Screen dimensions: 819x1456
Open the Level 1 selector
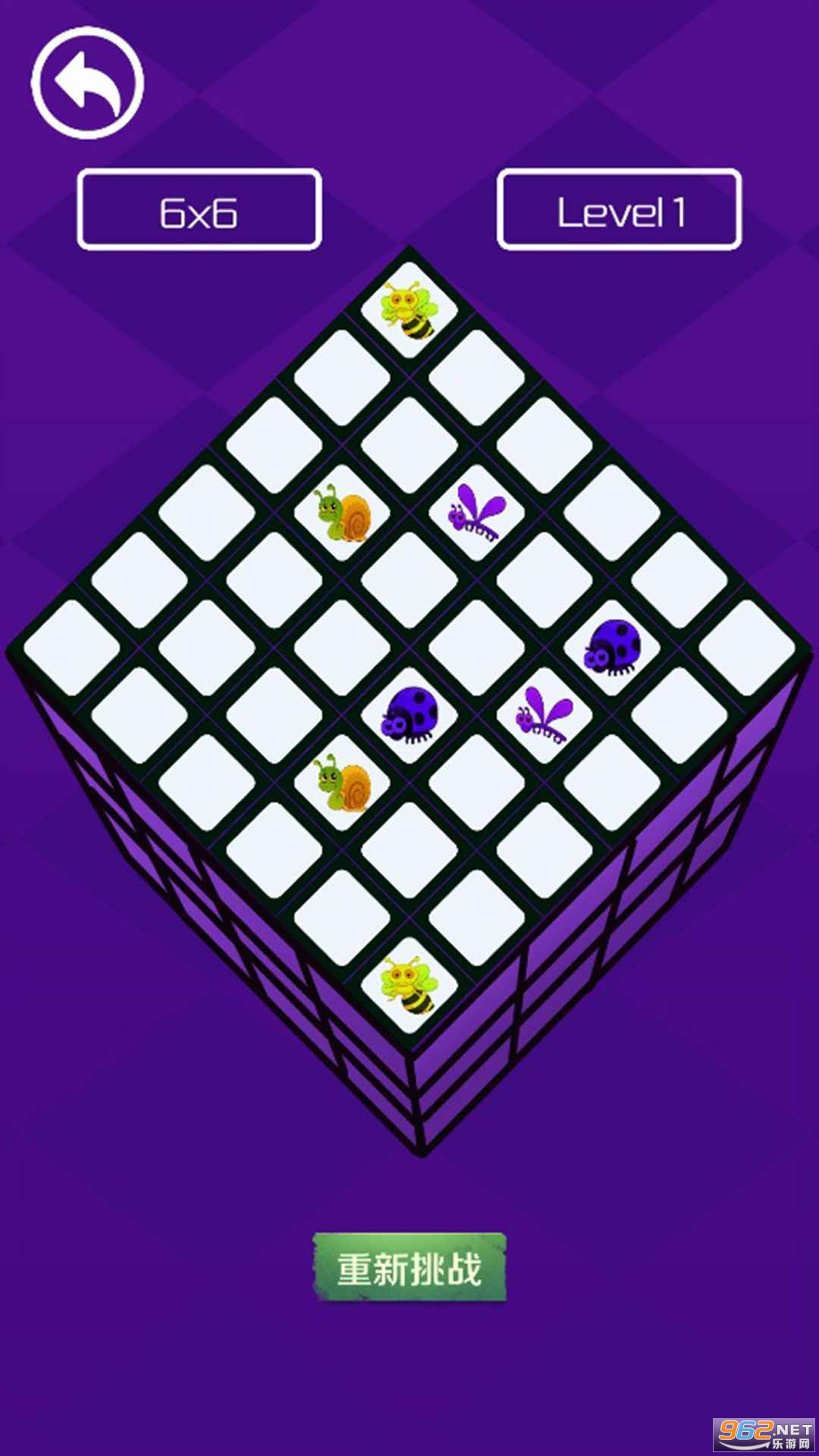(619, 210)
